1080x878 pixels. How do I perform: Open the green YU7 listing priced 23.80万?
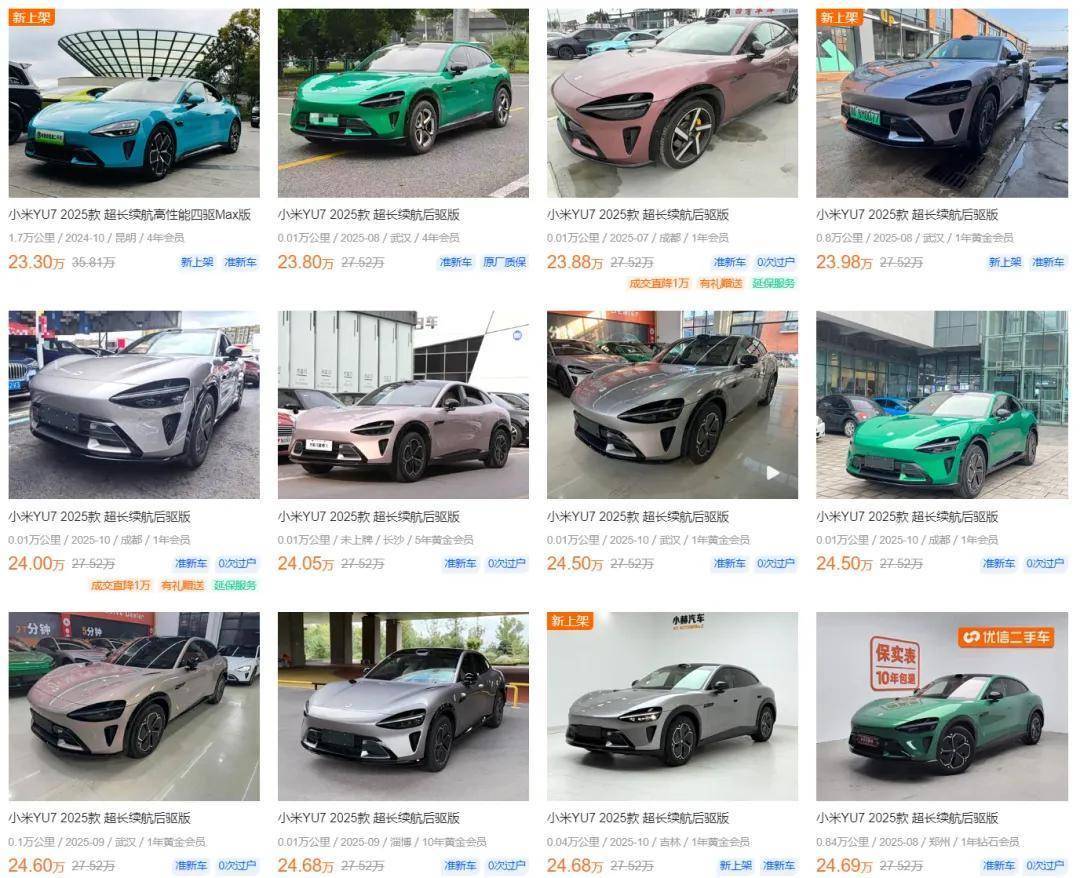[x=403, y=104]
